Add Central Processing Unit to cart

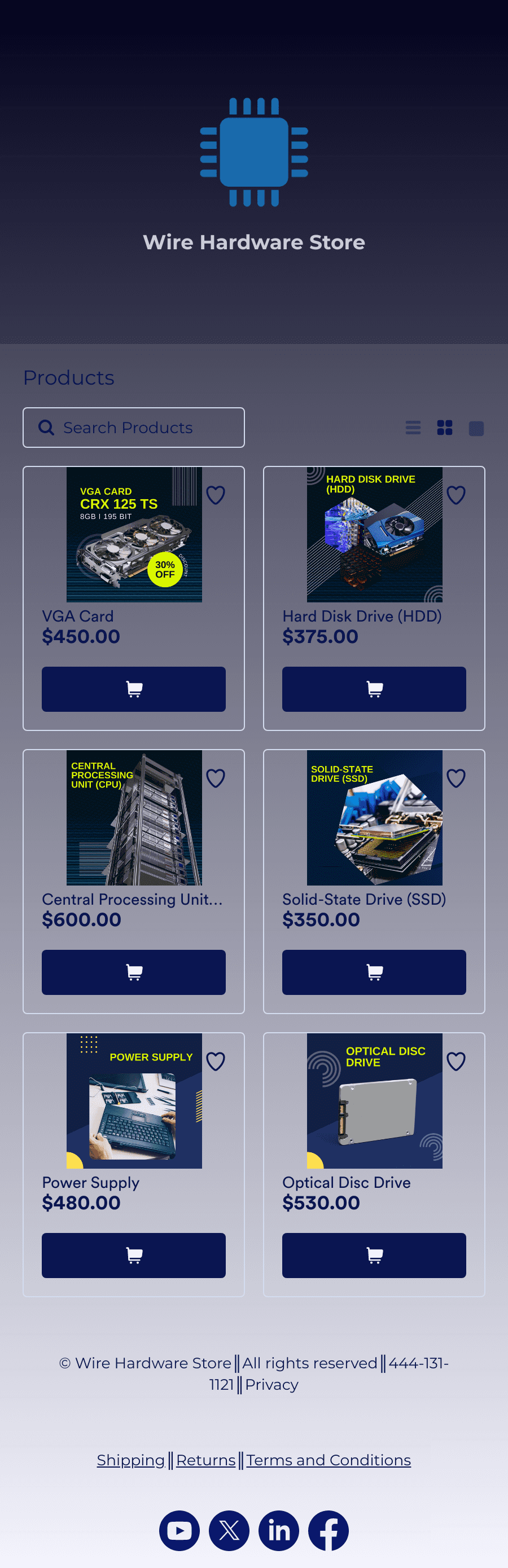point(133,972)
